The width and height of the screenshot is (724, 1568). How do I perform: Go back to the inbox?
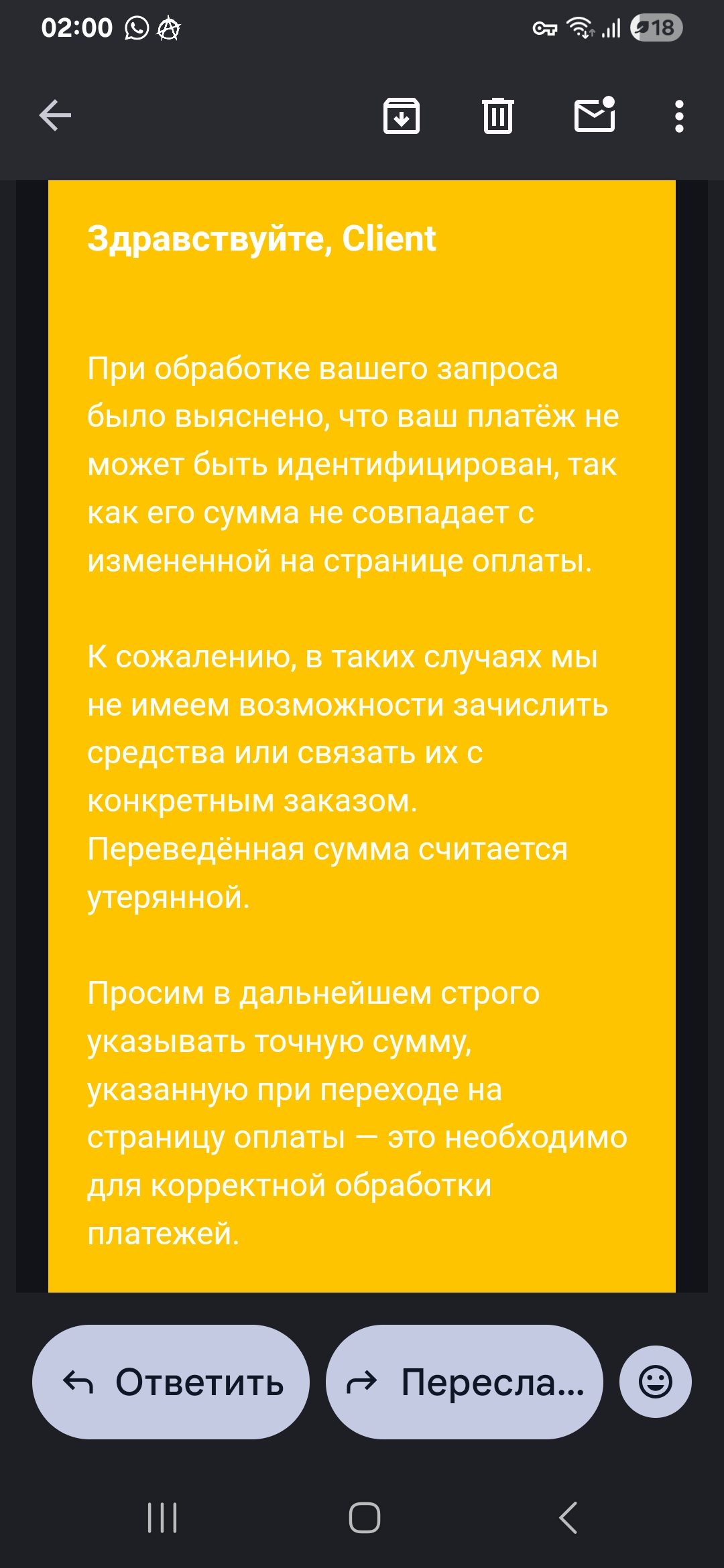pos(55,116)
